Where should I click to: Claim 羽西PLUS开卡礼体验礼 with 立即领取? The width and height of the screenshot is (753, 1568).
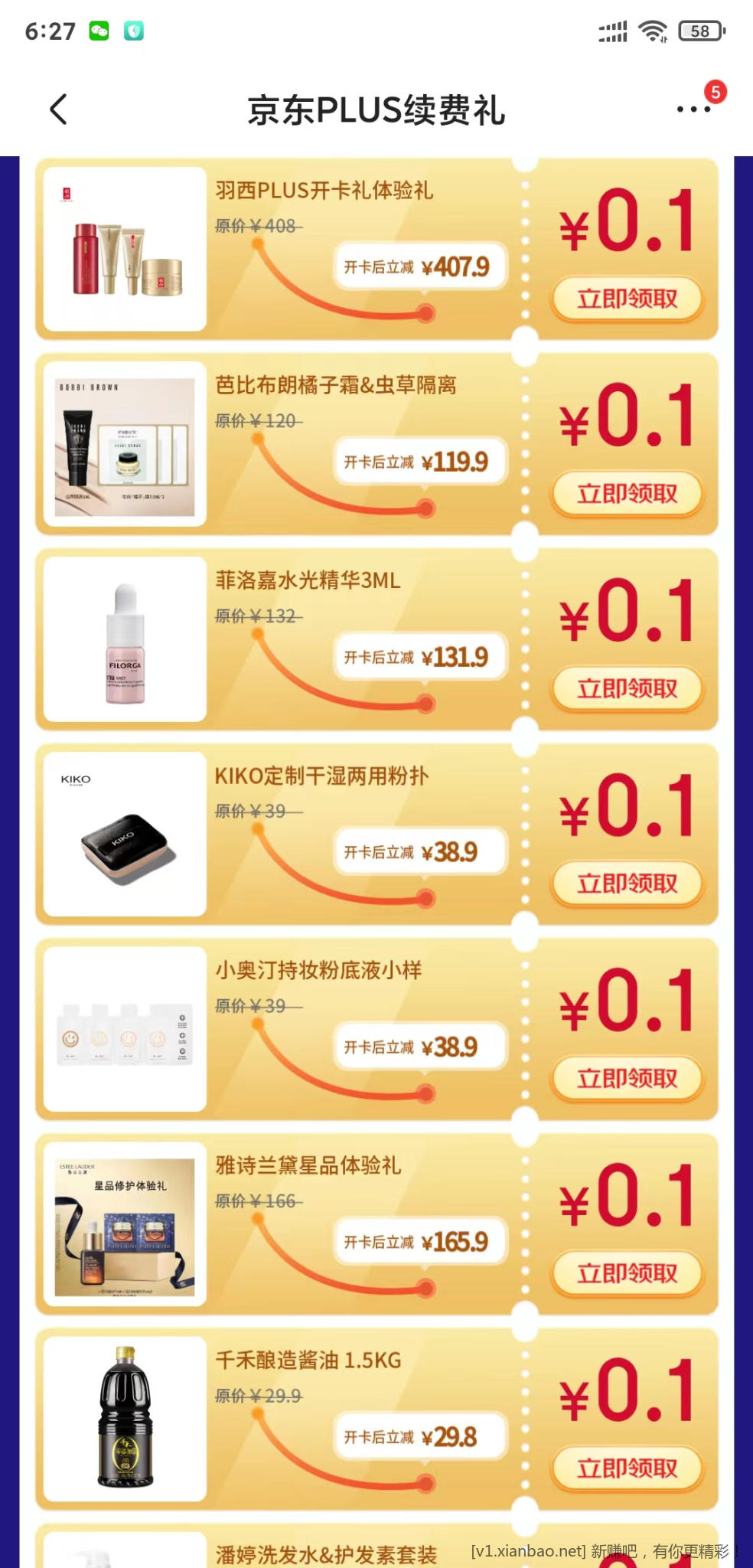tap(627, 299)
